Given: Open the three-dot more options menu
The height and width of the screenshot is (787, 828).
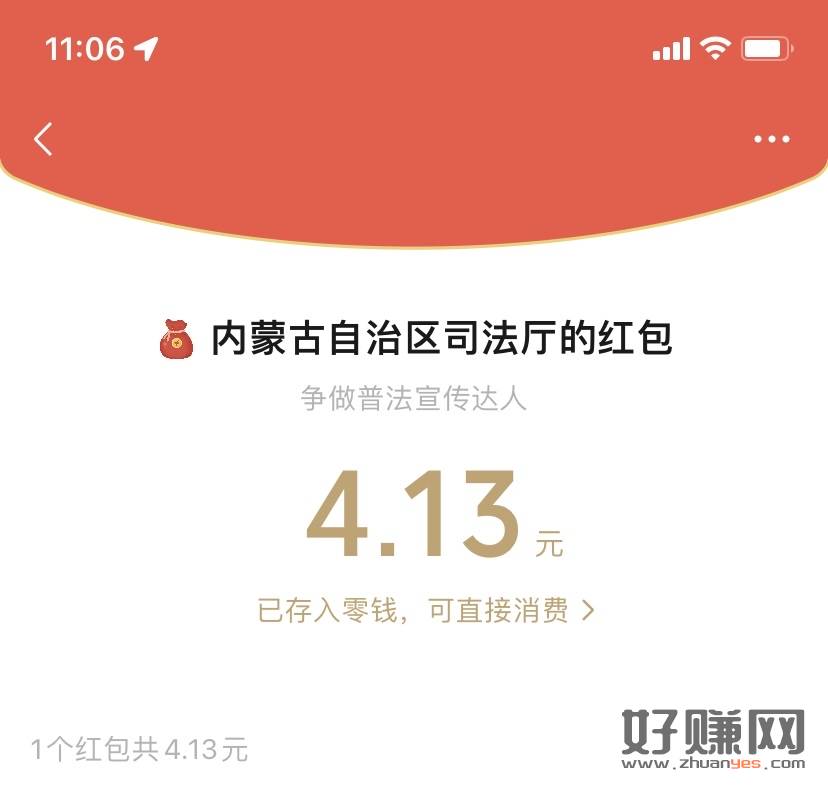Looking at the screenshot, I should coord(771,139).
